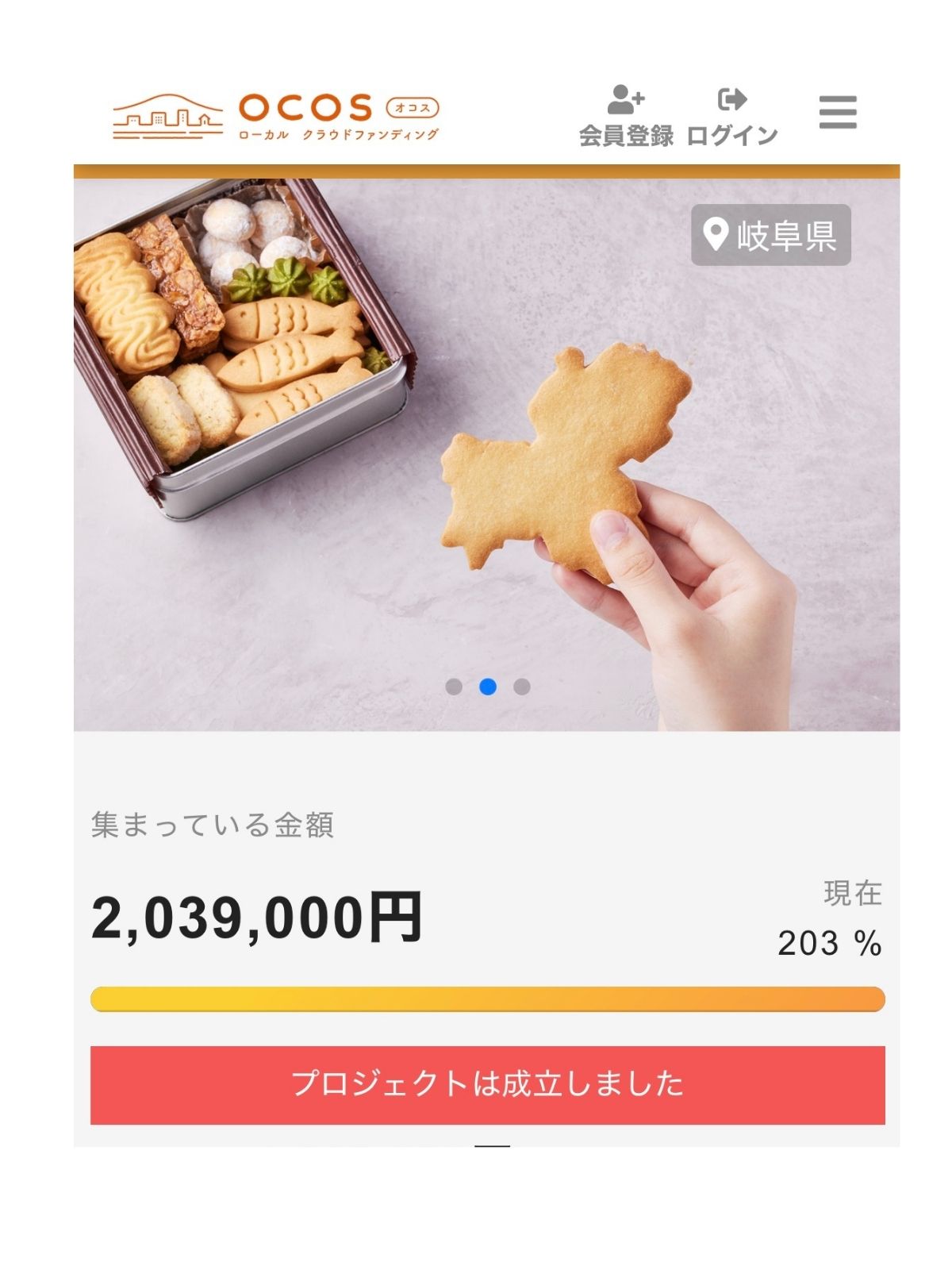Go to OCOS home via logo
This screenshot has height=1270, width=952.
tap(276, 117)
